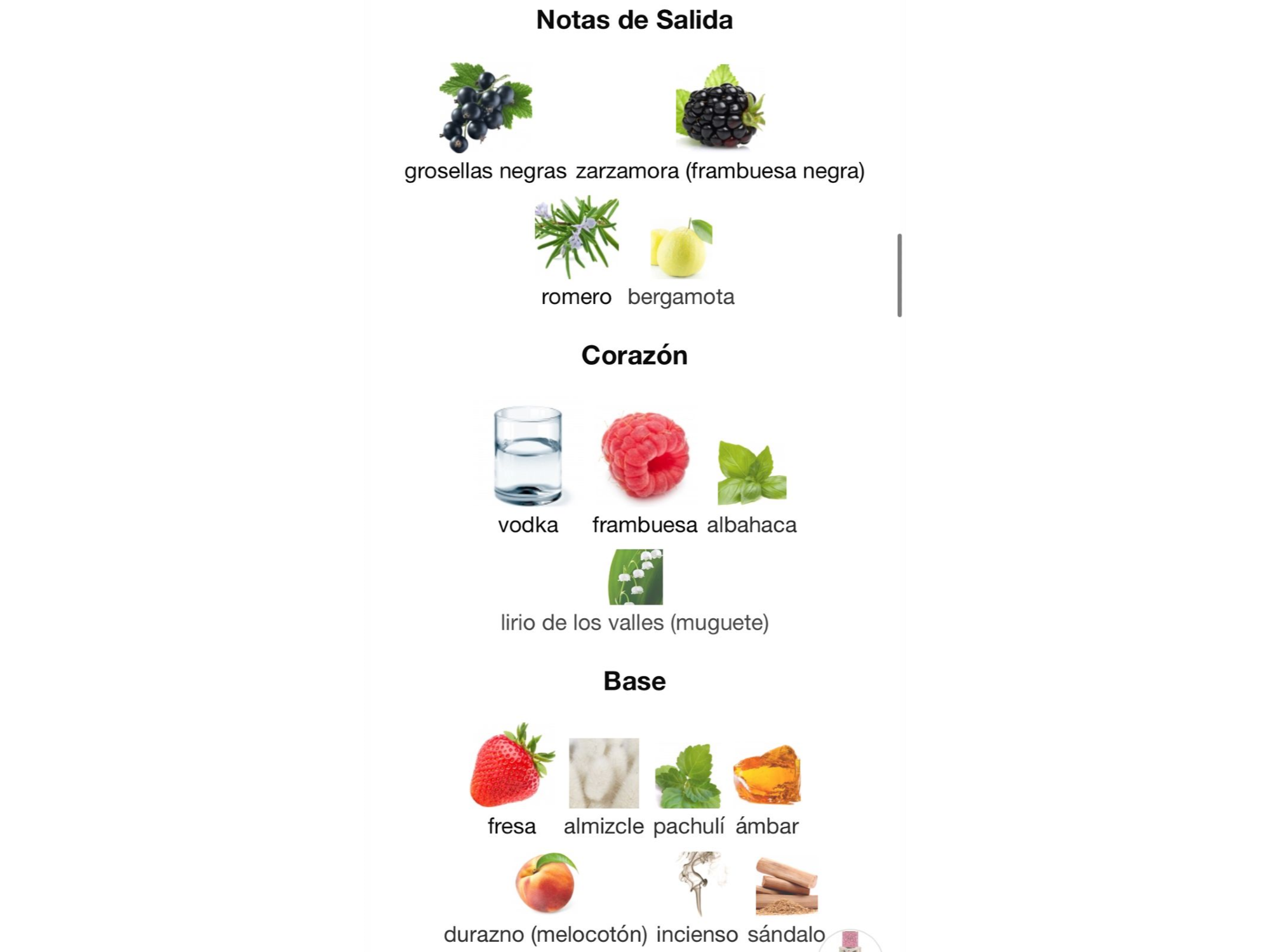Open the vodka note
The width and height of the screenshot is (1270, 952).
pos(528,456)
